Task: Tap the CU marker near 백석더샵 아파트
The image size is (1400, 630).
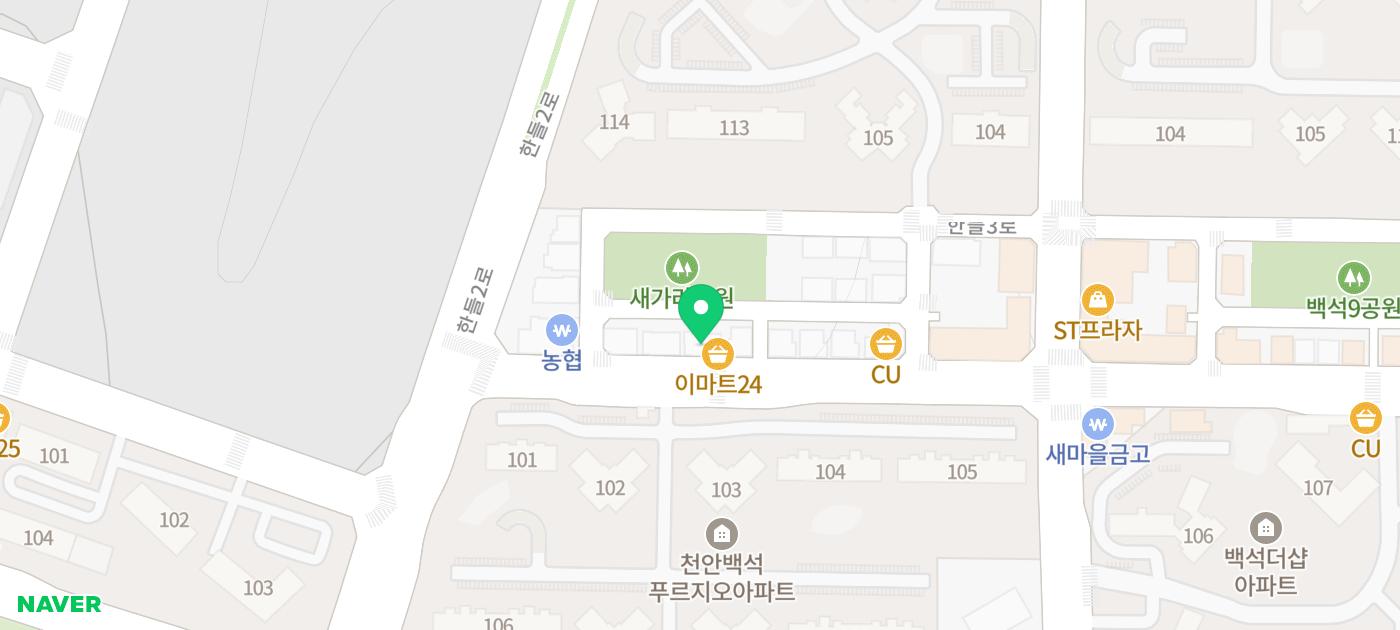Action: click(x=1365, y=418)
